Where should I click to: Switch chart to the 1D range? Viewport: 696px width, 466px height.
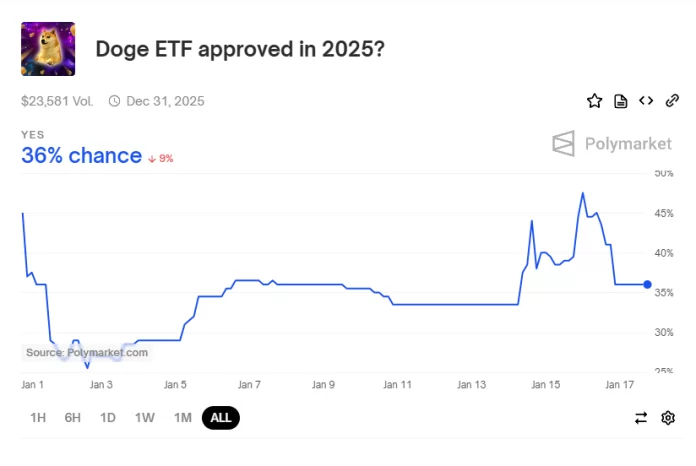pyautogui.click(x=108, y=418)
